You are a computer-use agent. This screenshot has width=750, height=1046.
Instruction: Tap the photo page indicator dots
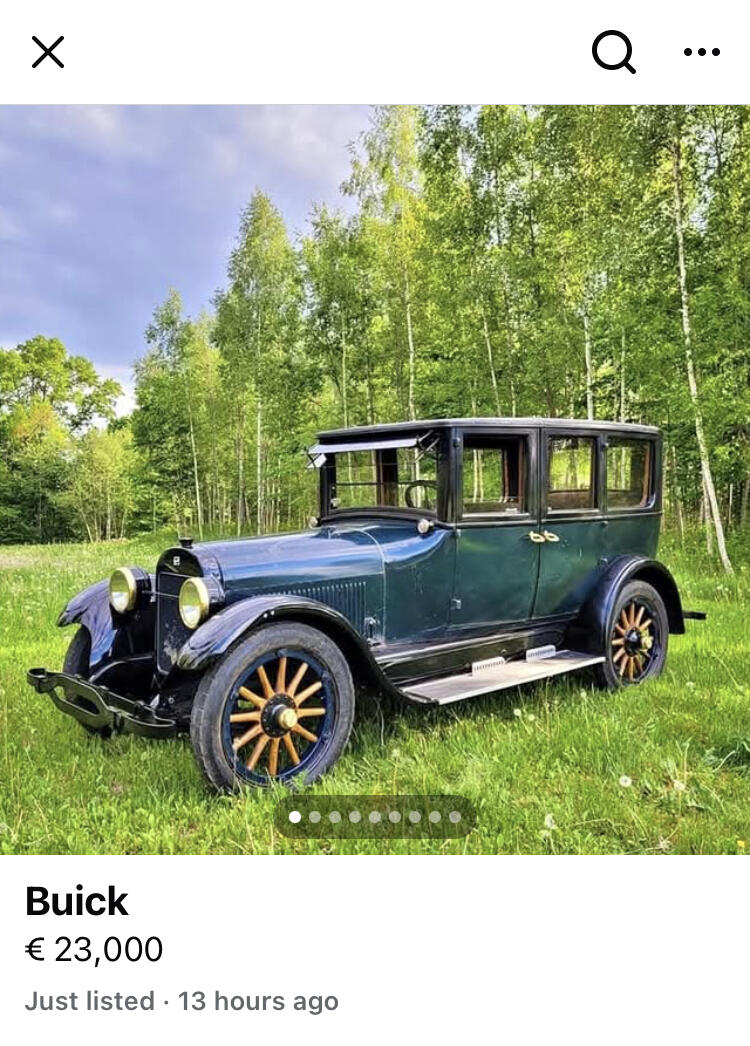click(x=375, y=817)
